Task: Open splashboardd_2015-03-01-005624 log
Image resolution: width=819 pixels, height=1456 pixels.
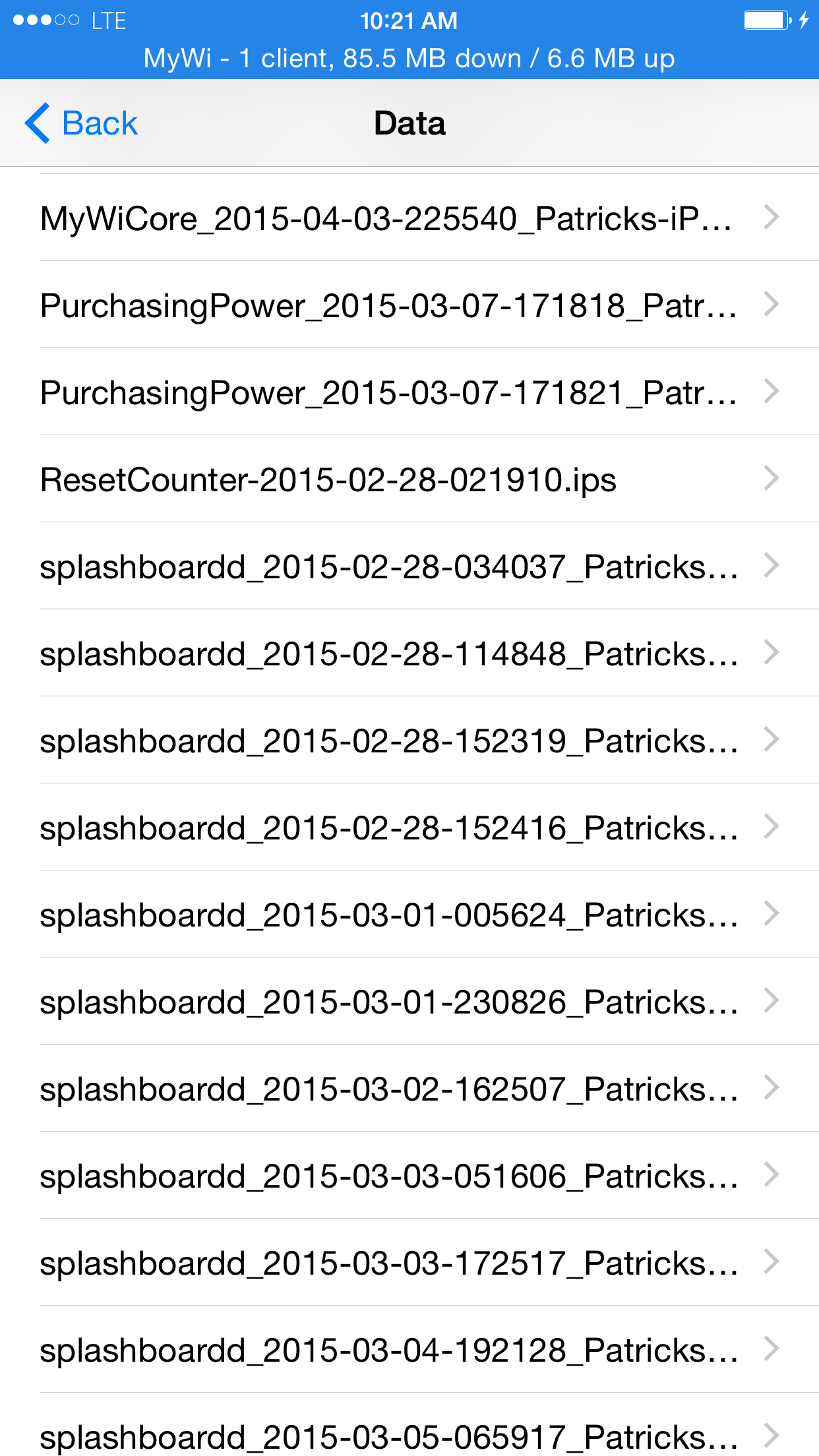Action: [x=409, y=914]
